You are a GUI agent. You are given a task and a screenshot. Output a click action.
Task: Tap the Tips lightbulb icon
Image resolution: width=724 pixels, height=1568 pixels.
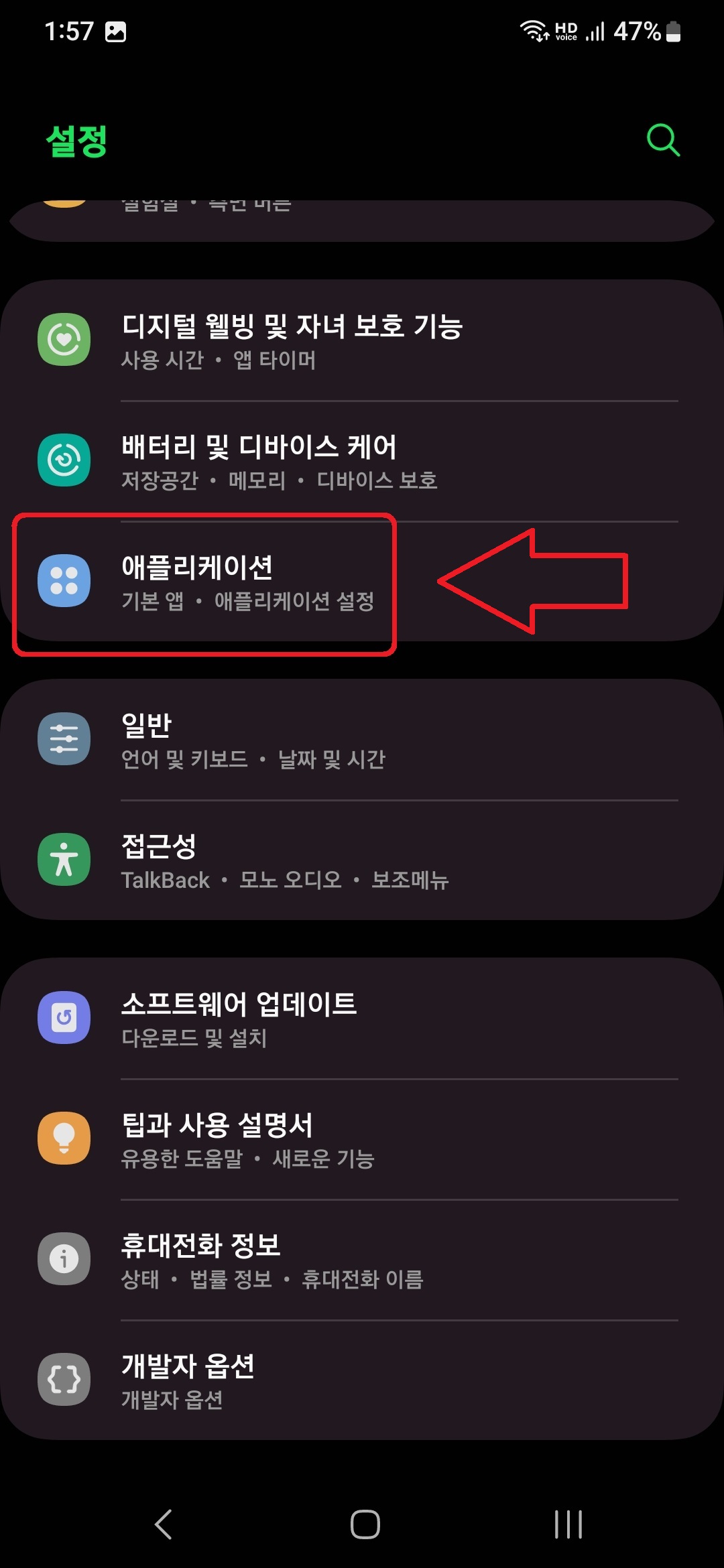pyautogui.click(x=64, y=1138)
